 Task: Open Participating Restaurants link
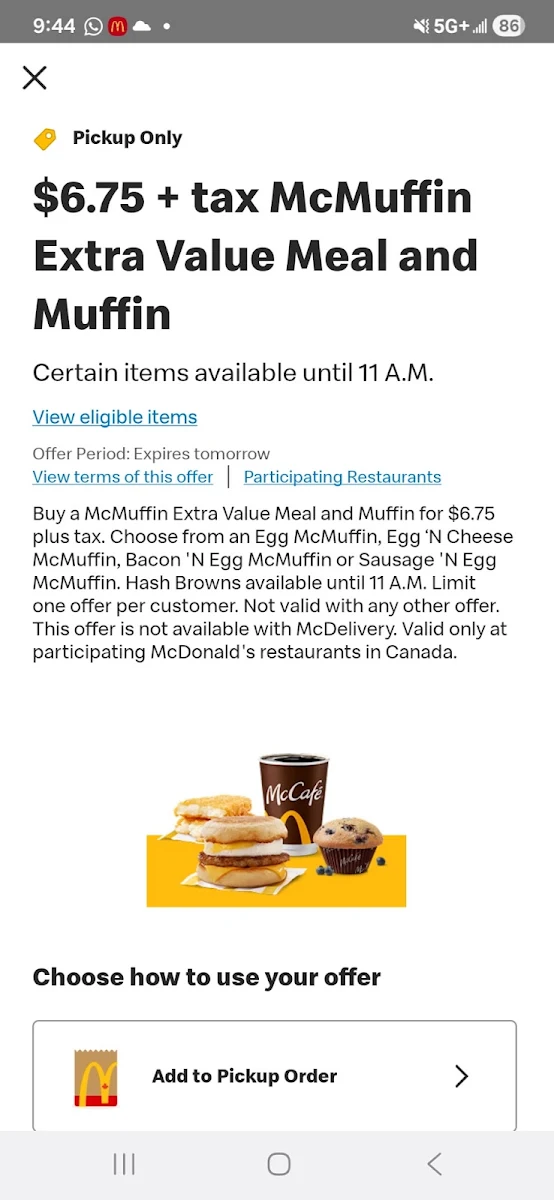(x=342, y=477)
